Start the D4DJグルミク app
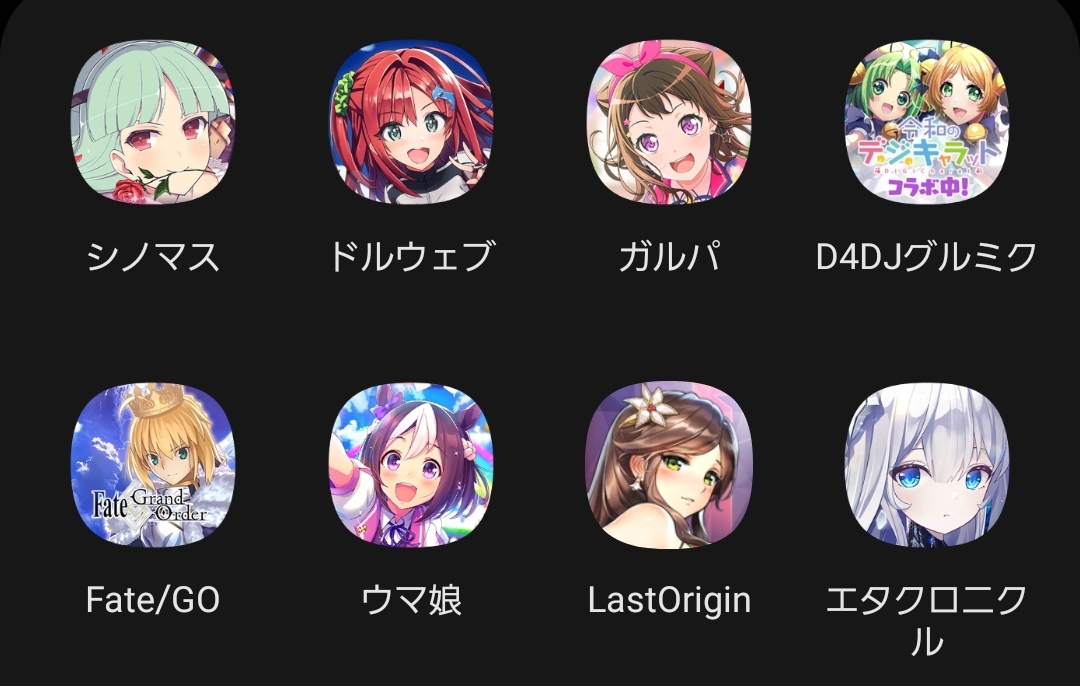This screenshot has width=1080, height=686. pyautogui.click(x=926, y=122)
